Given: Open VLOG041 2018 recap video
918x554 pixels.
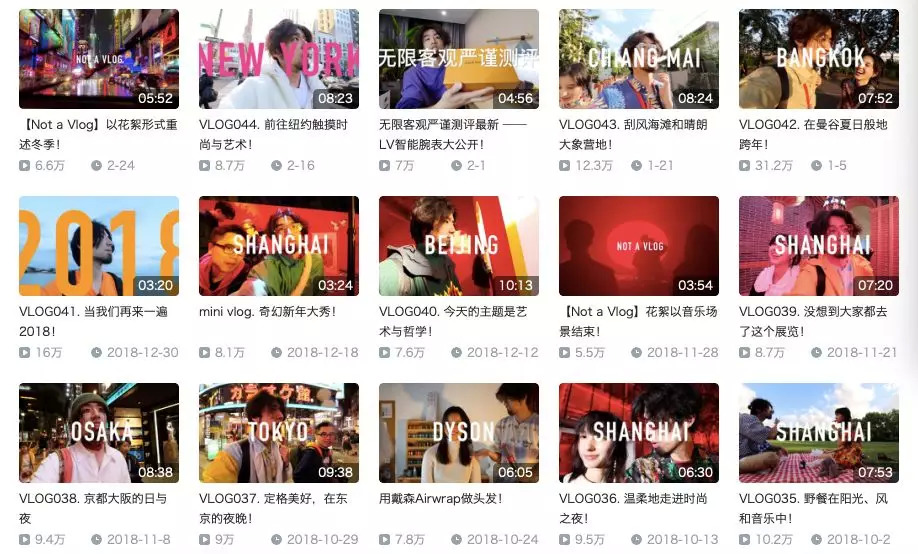Looking at the screenshot, I should pos(99,246).
